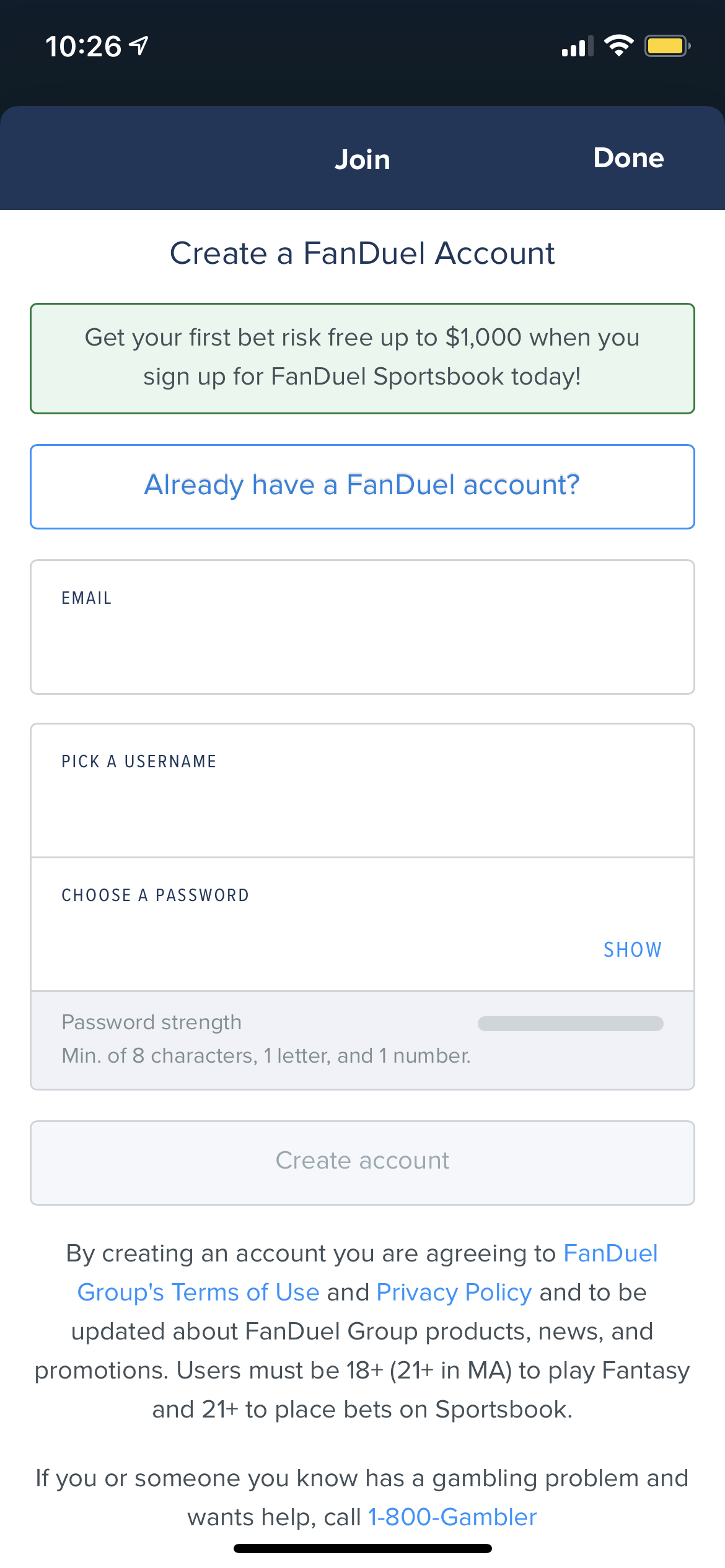Select the Pick a Username field
The height and width of the screenshot is (1568, 725).
362,790
